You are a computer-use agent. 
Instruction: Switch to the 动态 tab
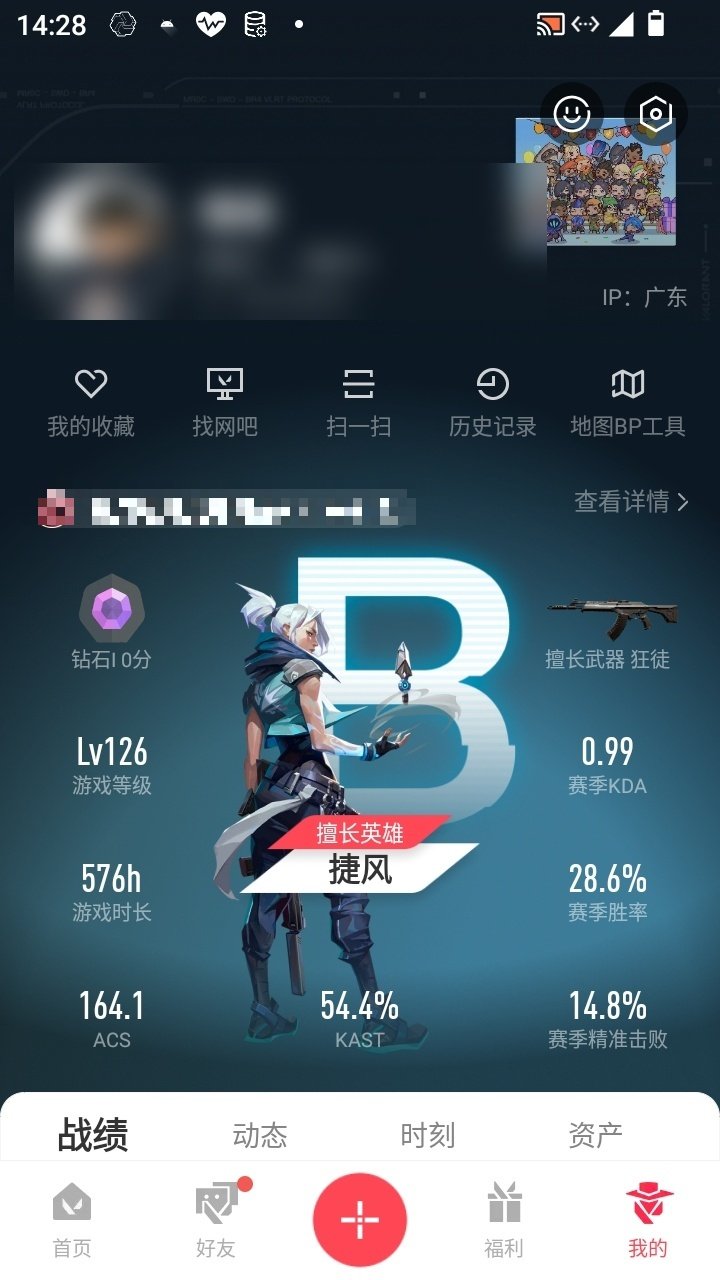click(x=260, y=1135)
